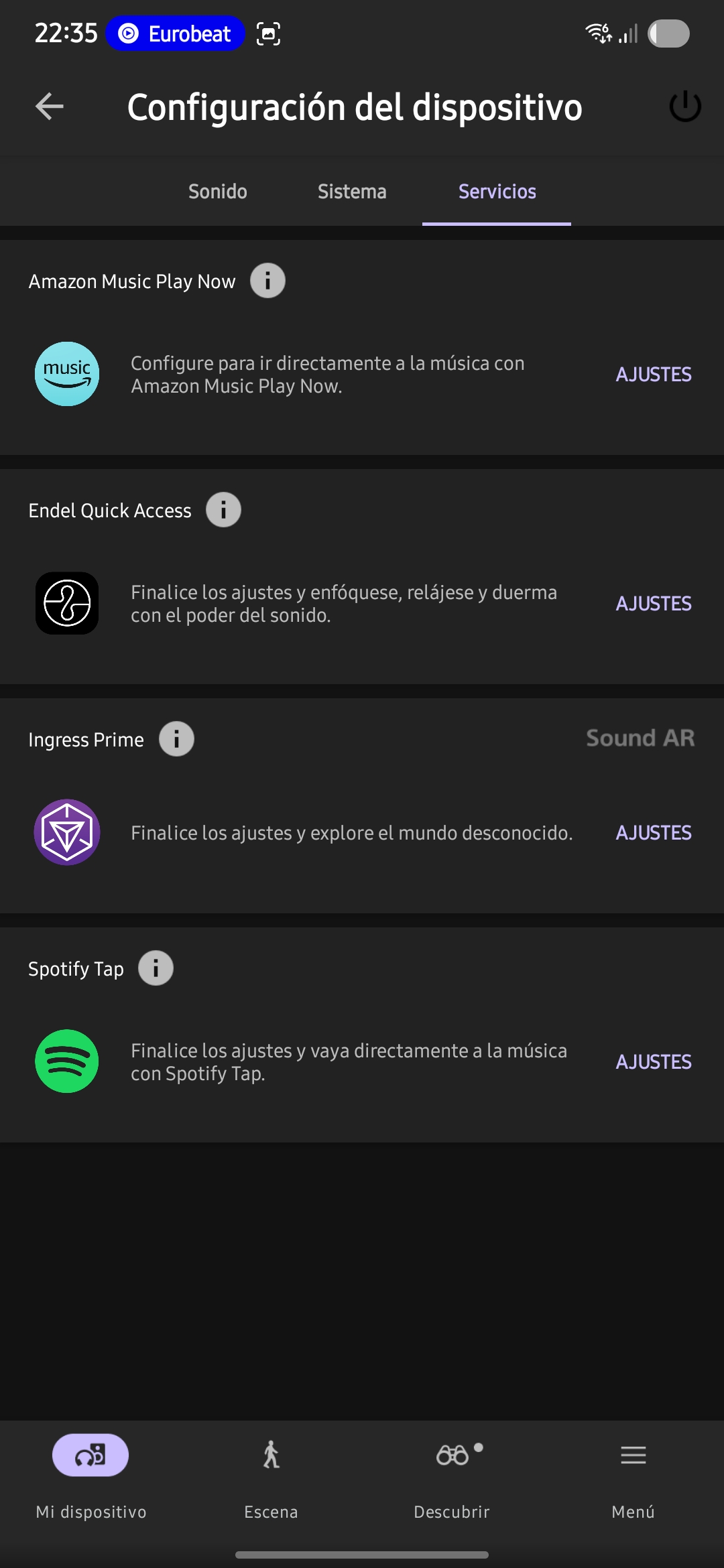The image size is (724, 1568).
Task: Go back using the arrow icon
Action: pos(49,107)
